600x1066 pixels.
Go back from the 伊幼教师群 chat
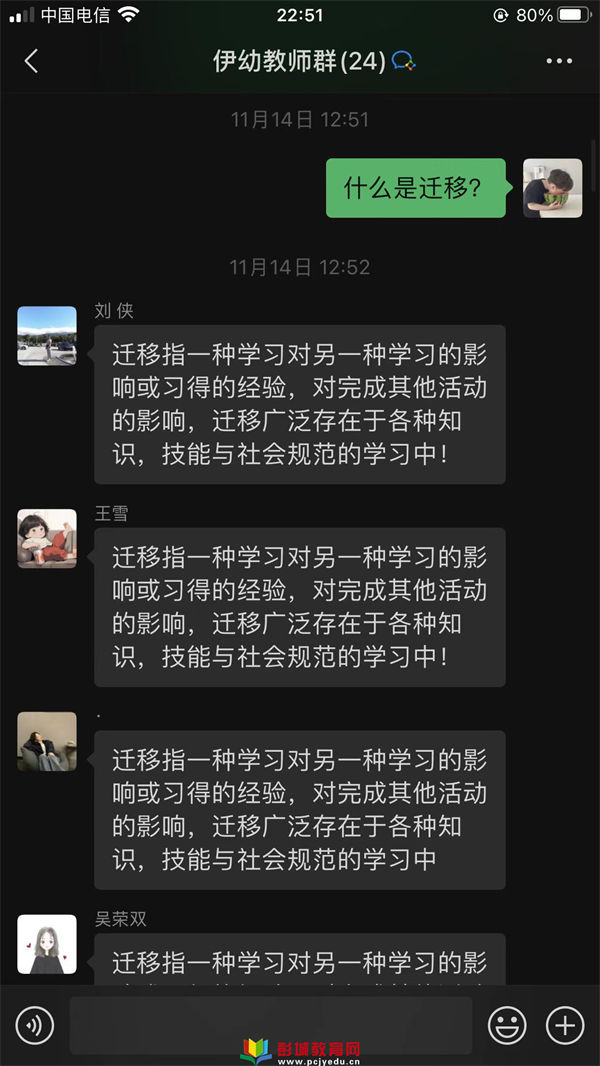tap(31, 61)
